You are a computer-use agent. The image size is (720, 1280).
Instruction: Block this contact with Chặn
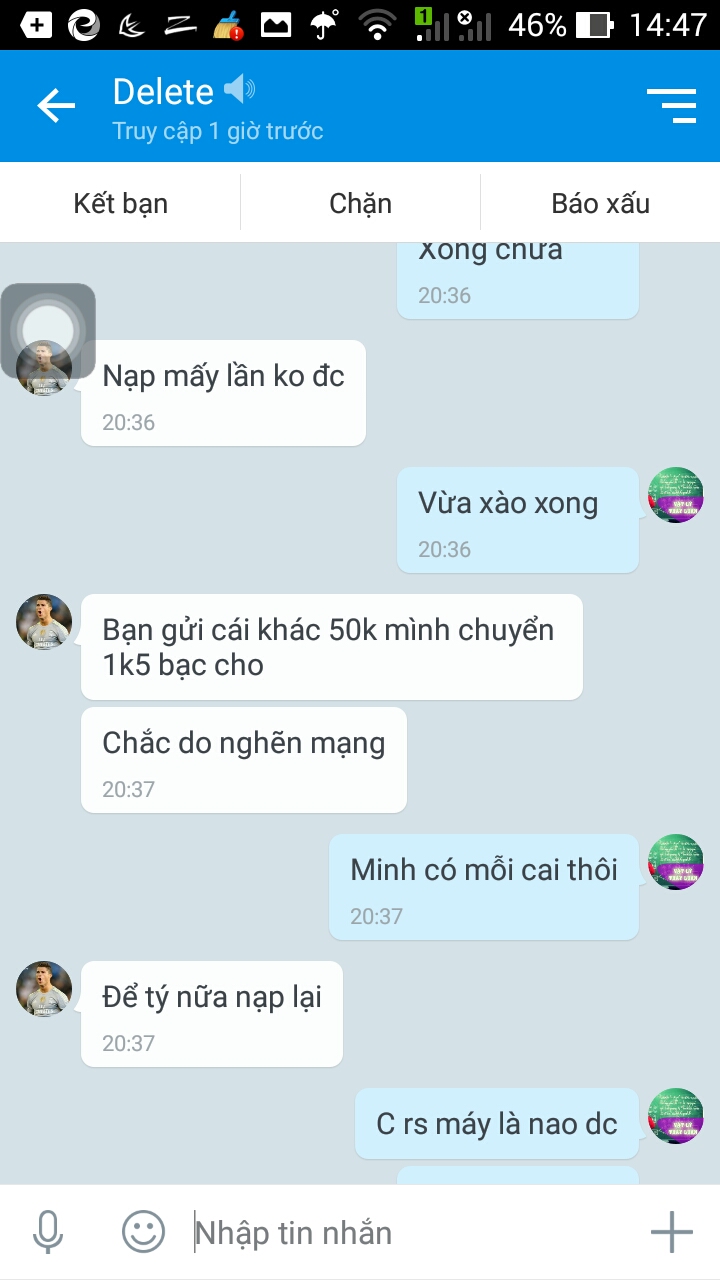click(360, 204)
